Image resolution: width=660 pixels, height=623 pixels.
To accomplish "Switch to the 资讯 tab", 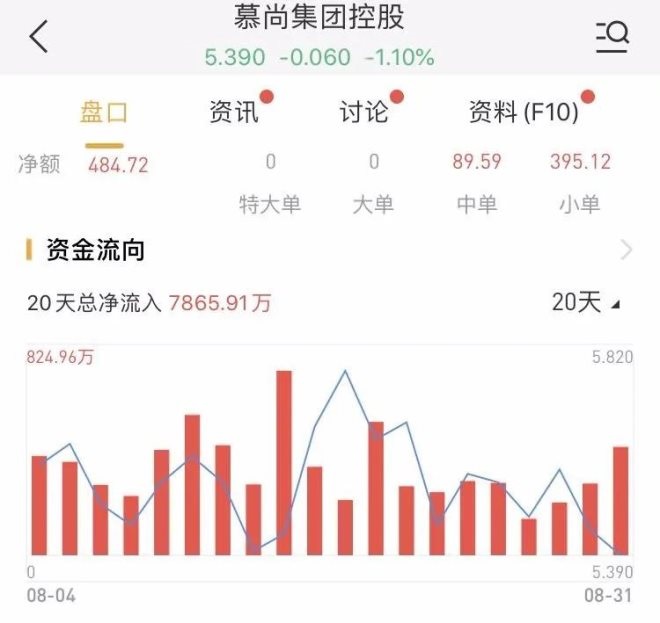I will [234, 112].
